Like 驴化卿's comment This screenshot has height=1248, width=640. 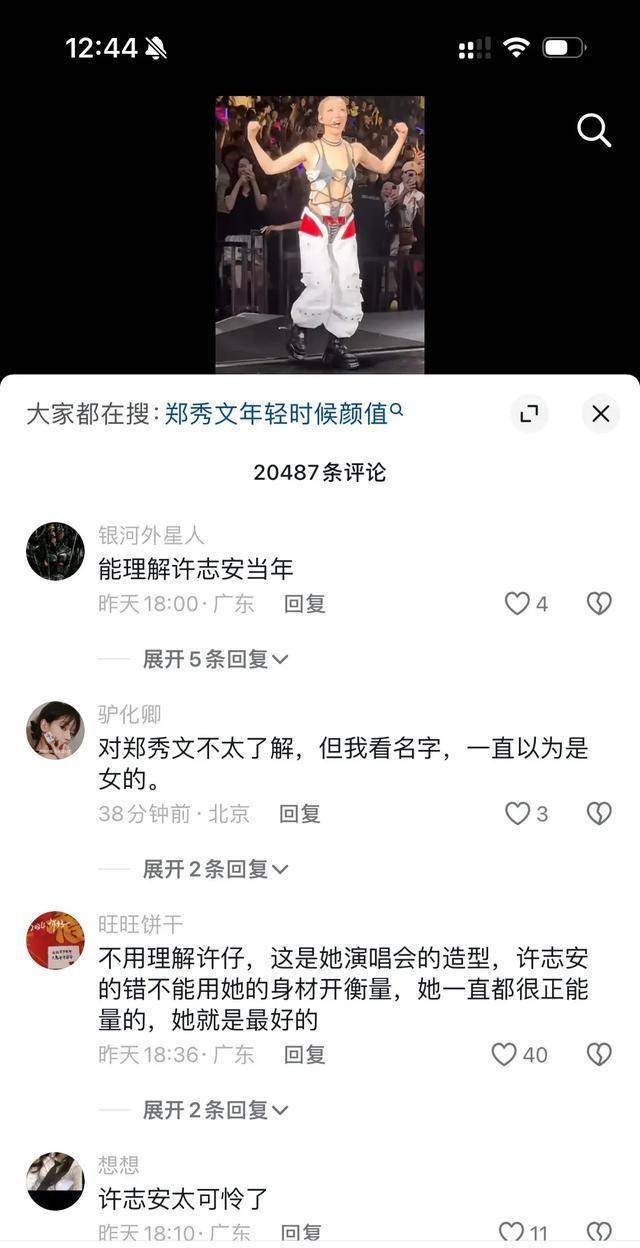[526, 813]
